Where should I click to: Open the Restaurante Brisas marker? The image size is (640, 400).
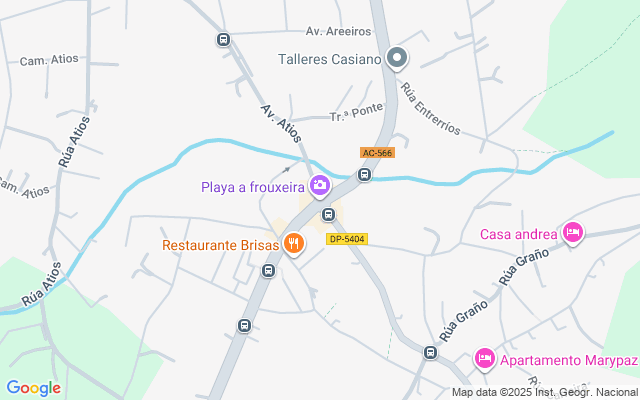[x=293, y=243]
